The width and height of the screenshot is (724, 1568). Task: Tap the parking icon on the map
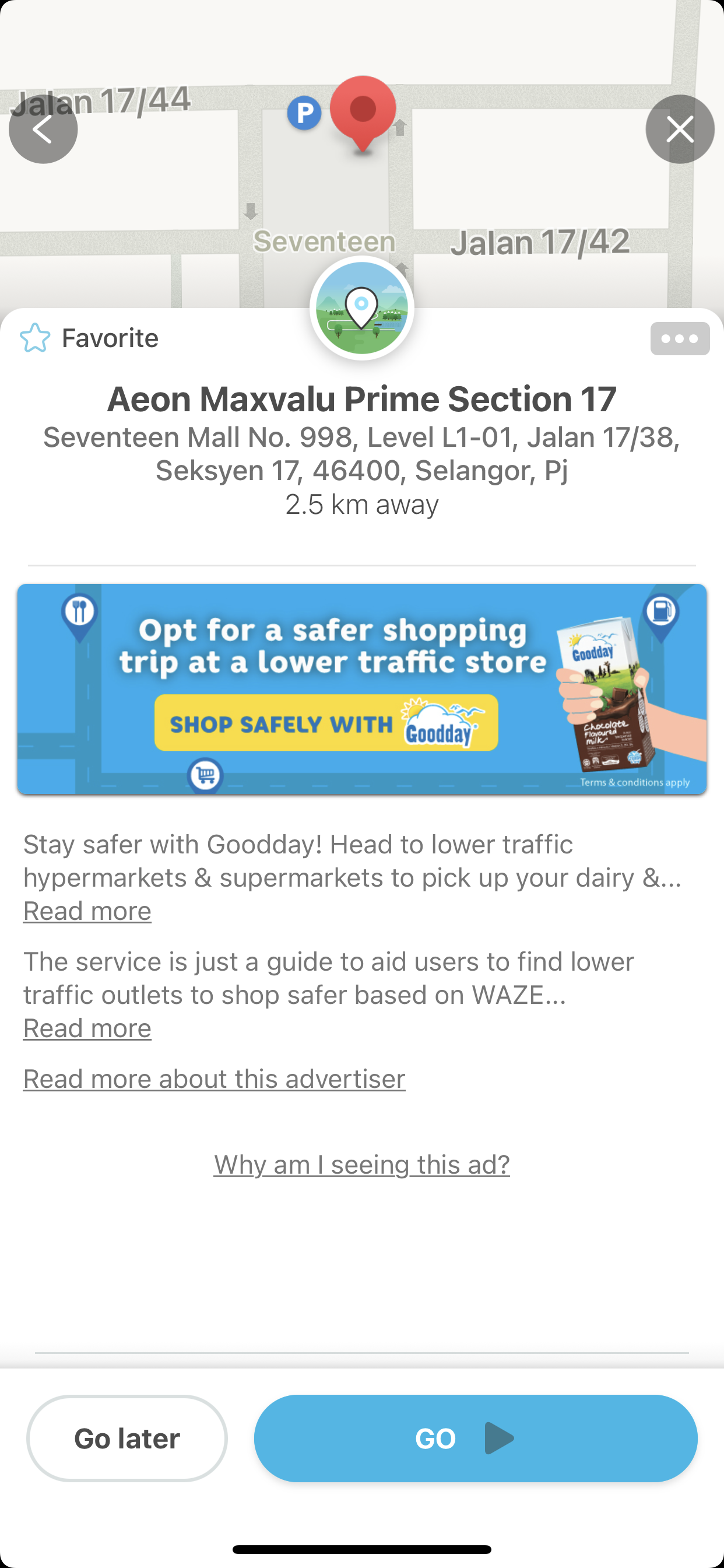tap(304, 113)
